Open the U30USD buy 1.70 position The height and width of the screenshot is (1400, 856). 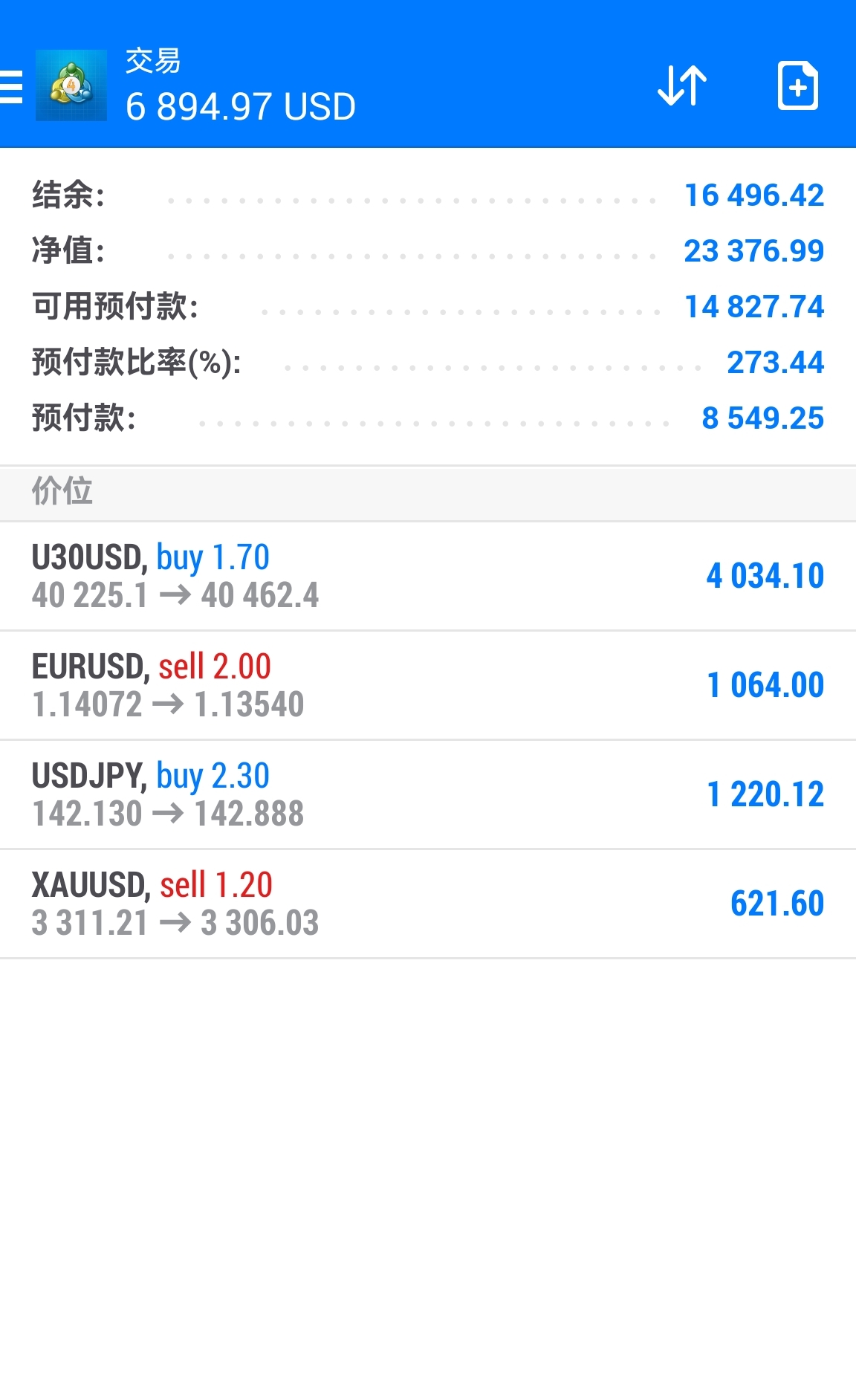point(428,576)
